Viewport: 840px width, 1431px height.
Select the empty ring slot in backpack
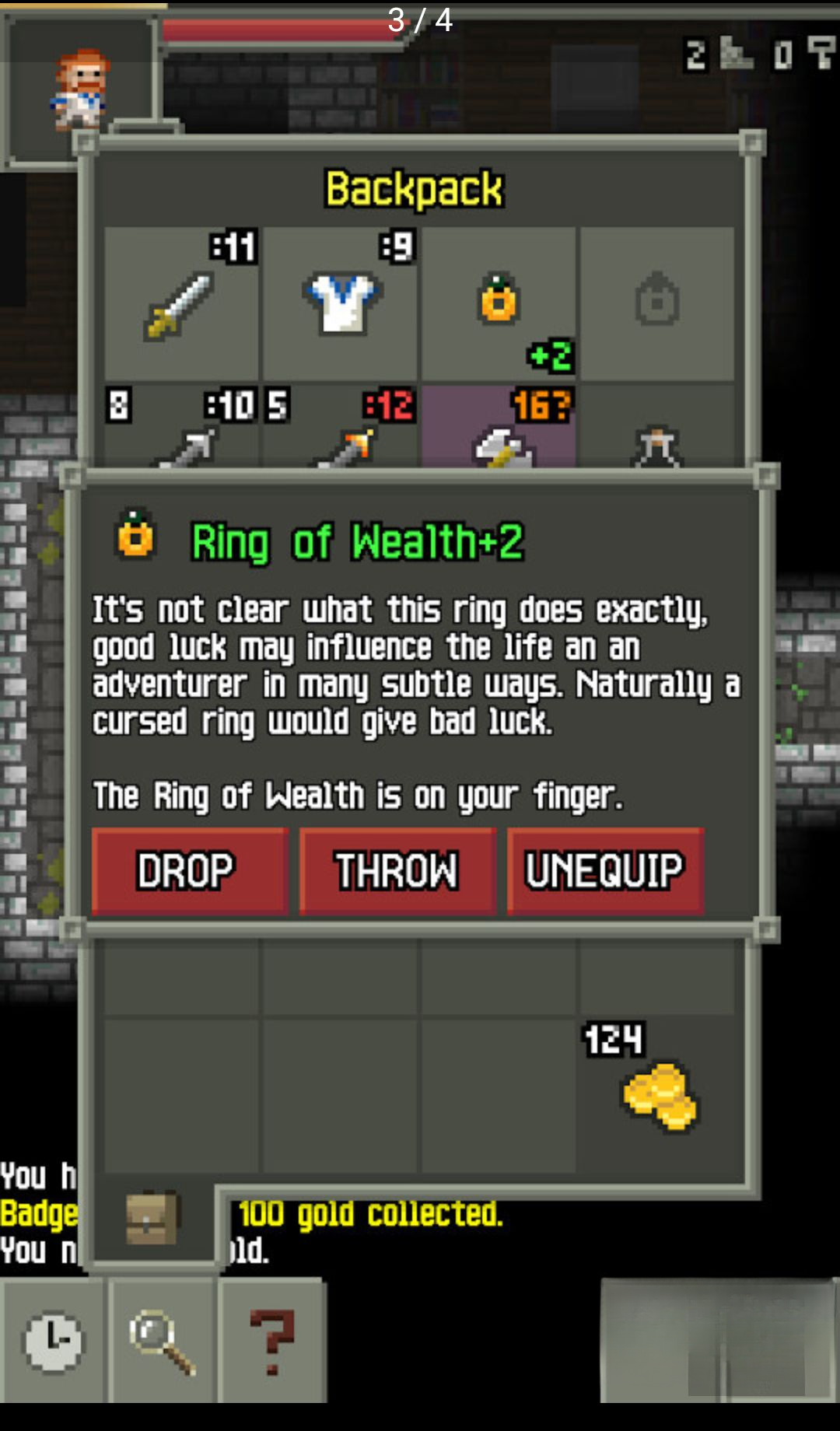(x=657, y=304)
